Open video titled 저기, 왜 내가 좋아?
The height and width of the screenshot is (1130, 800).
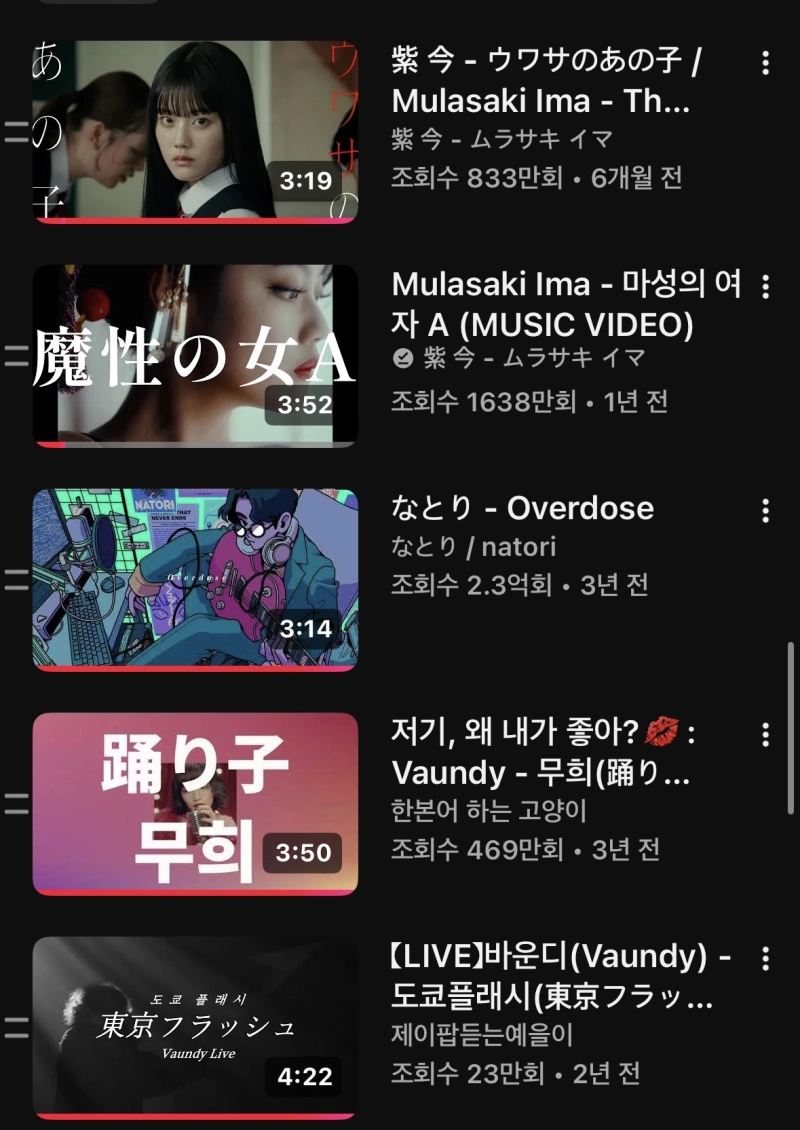[x=542, y=752]
